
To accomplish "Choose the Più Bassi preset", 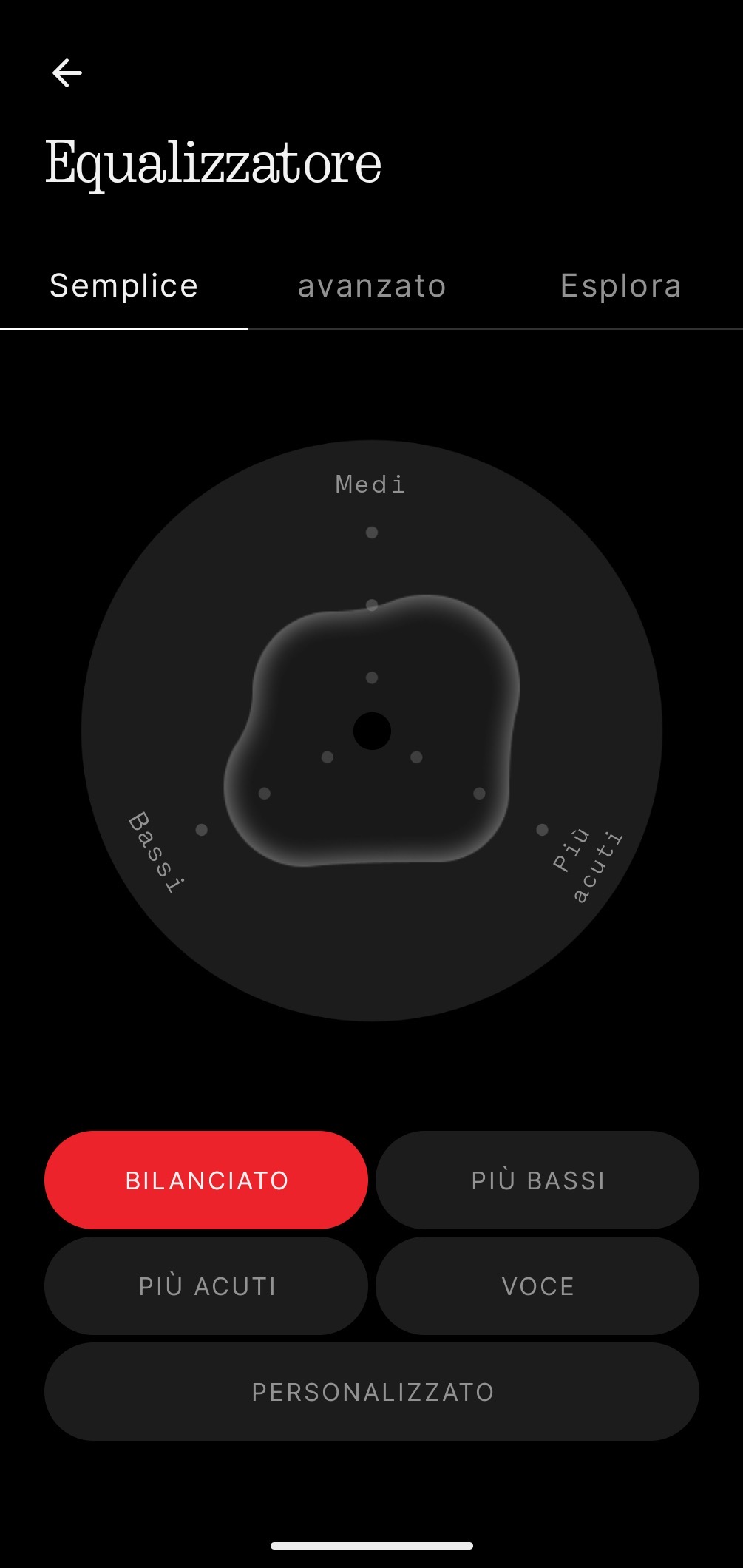I will [x=537, y=1180].
